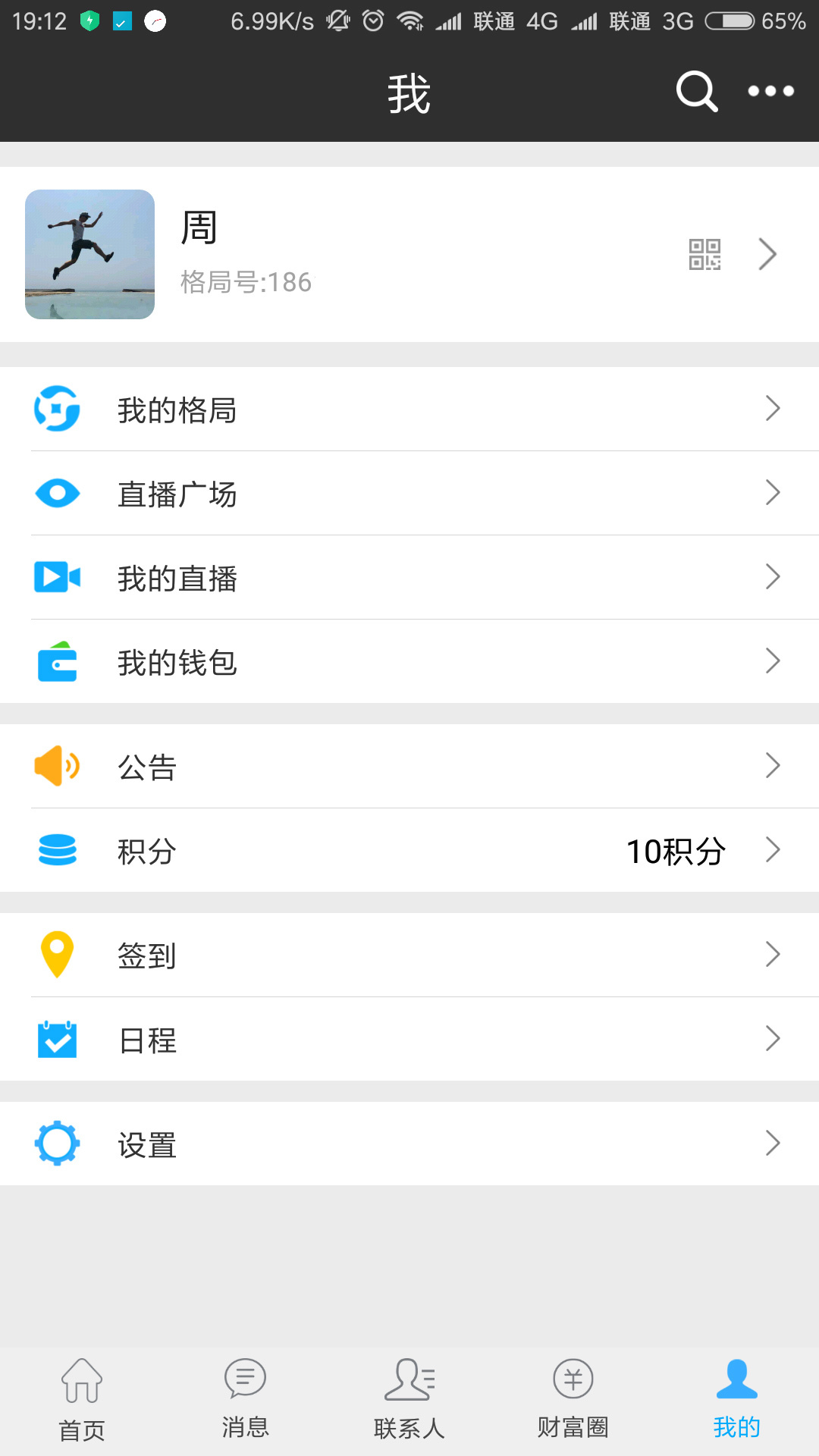
Task: Show my QR code
Action: (x=704, y=255)
